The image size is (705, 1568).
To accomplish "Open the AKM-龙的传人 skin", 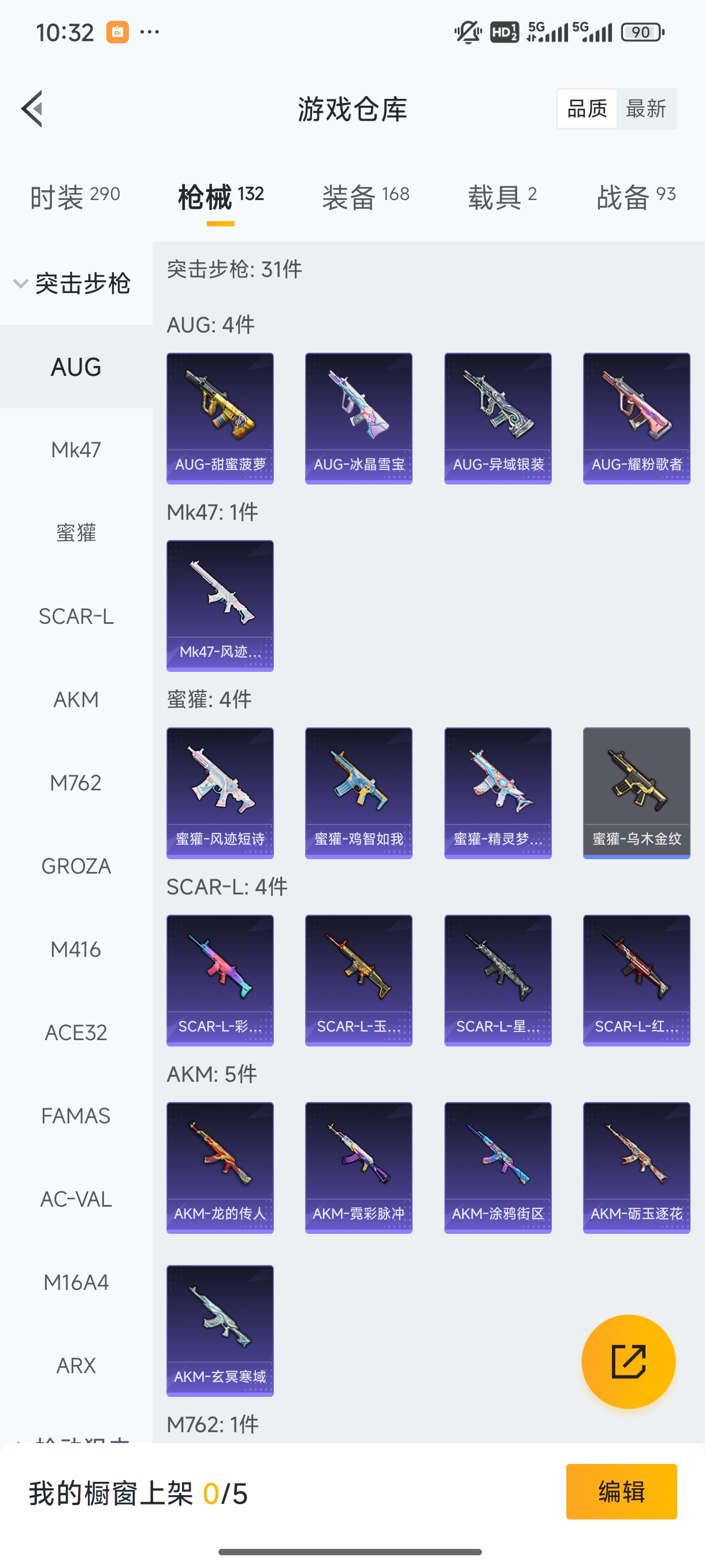I will (x=220, y=1167).
